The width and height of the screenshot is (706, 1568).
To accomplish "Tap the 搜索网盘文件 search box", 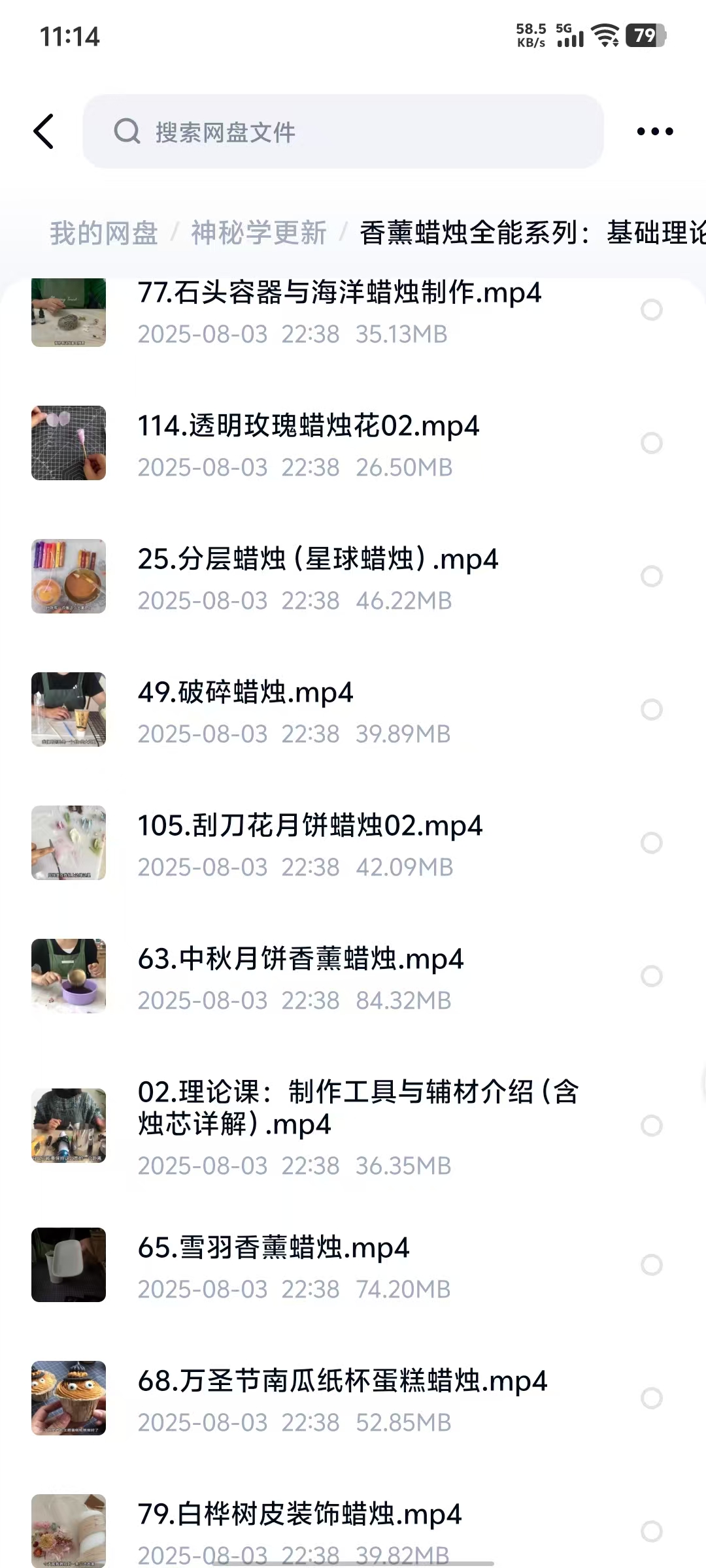I will pos(343,131).
